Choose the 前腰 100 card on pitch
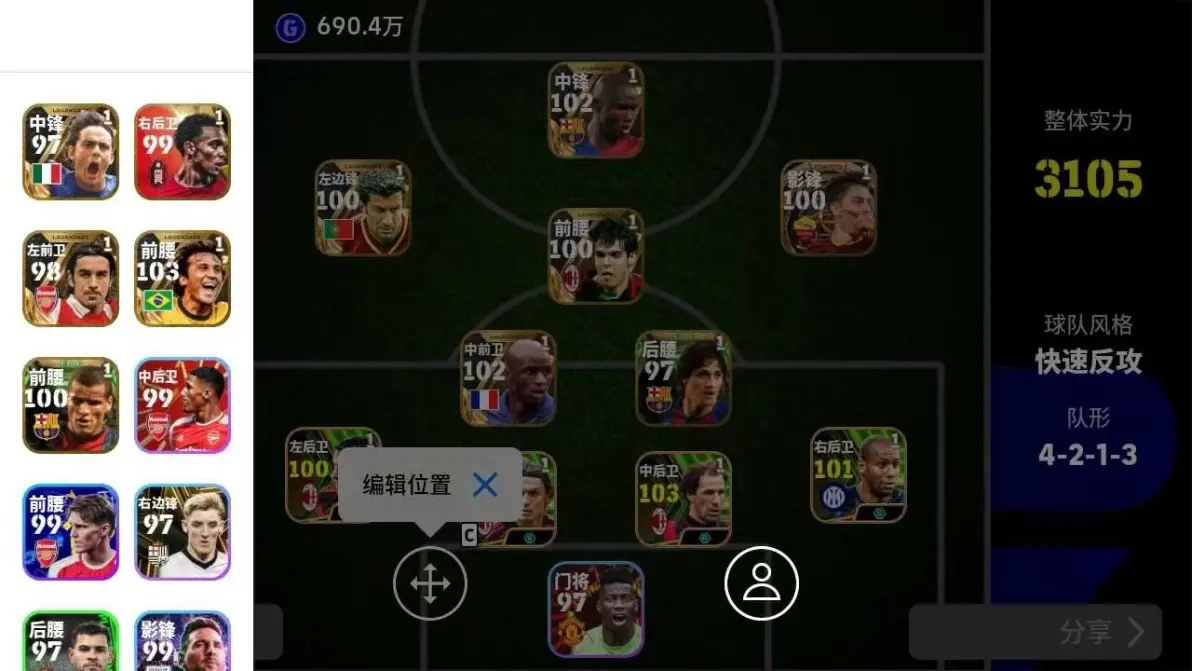Screen dimensions: 1192x671 point(596,256)
